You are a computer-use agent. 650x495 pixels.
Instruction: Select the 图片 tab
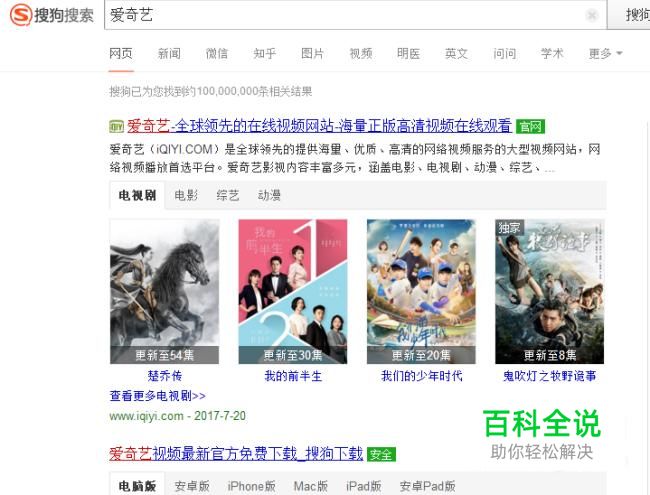313,53
